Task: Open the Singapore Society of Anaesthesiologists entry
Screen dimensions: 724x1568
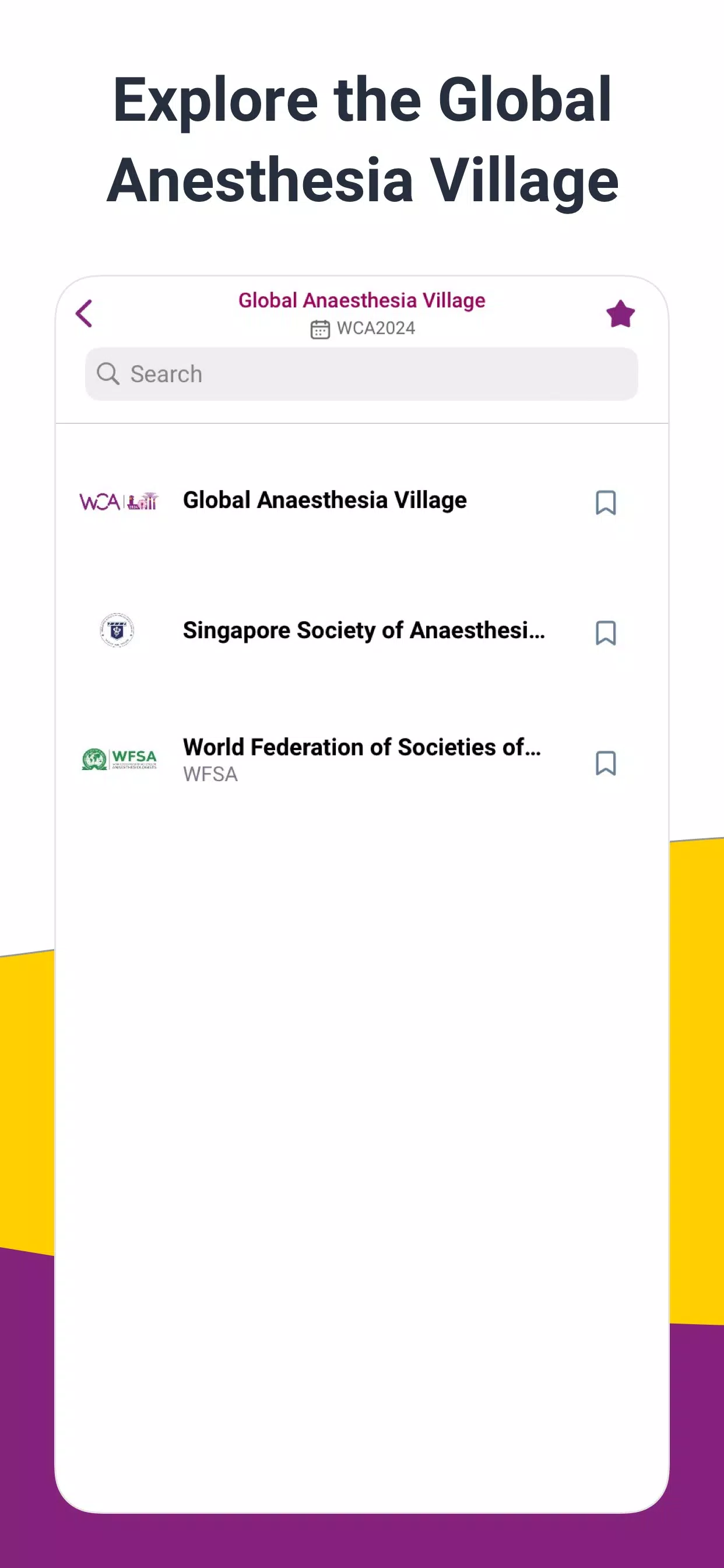Action: [364, 631]
